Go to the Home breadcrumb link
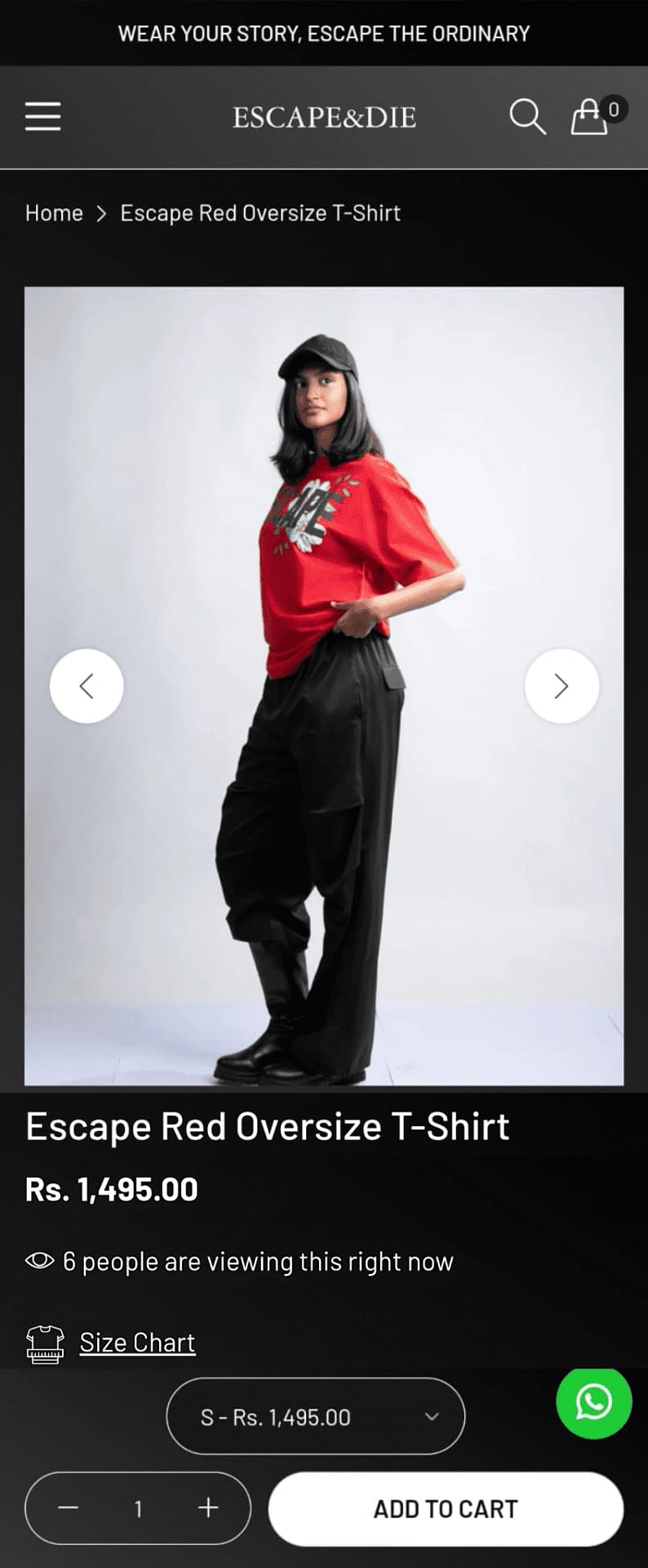The image size is (648, 1568). (x=54, y=213)
